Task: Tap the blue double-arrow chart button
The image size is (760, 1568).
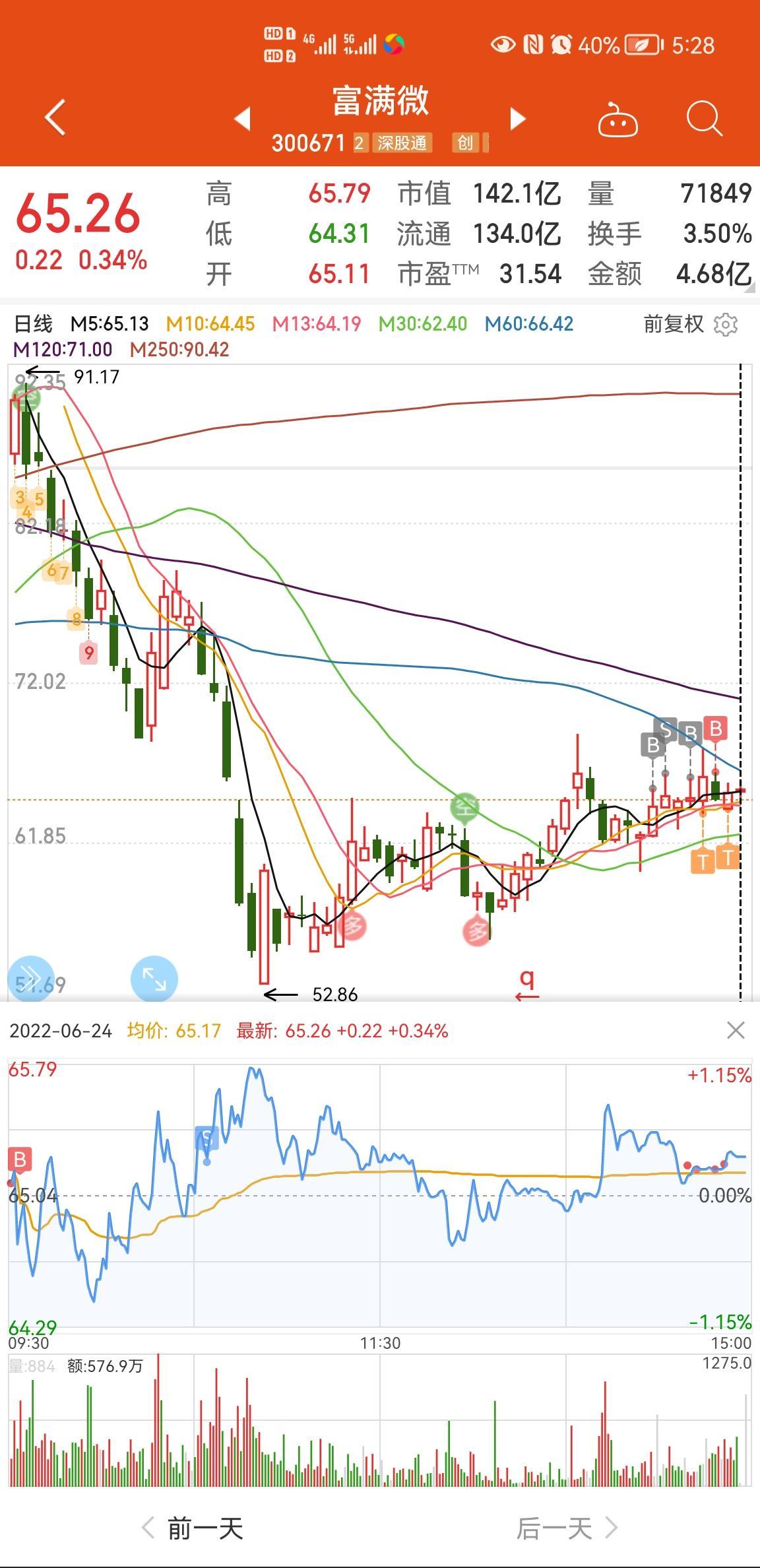Action: click(30, 978)
